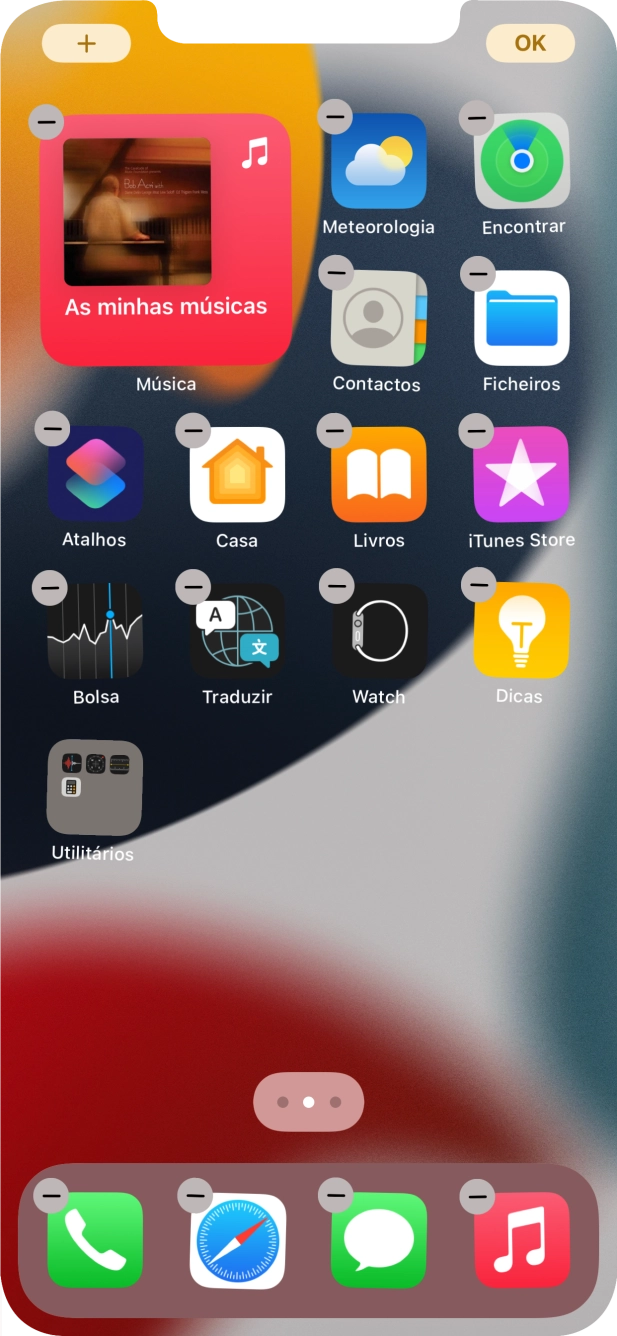
Task: Remove the Música widget with minus badge
Action: click(x=46, y=122)
